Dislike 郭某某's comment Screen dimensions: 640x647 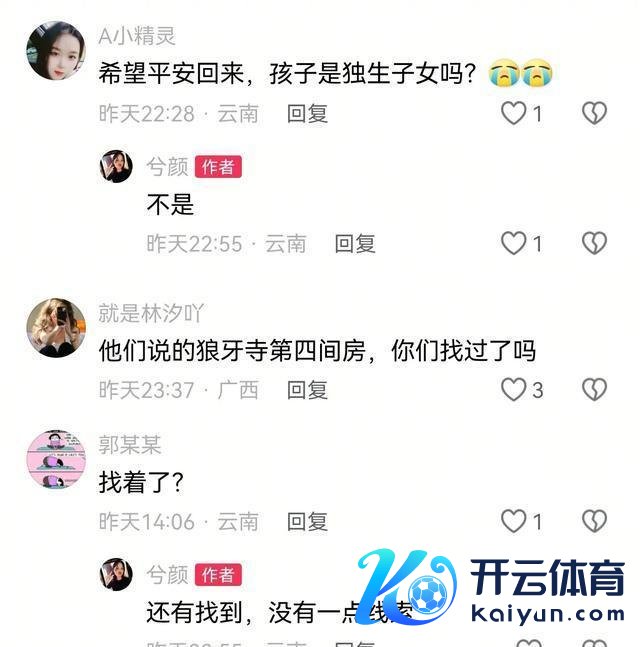coord(594,521)
